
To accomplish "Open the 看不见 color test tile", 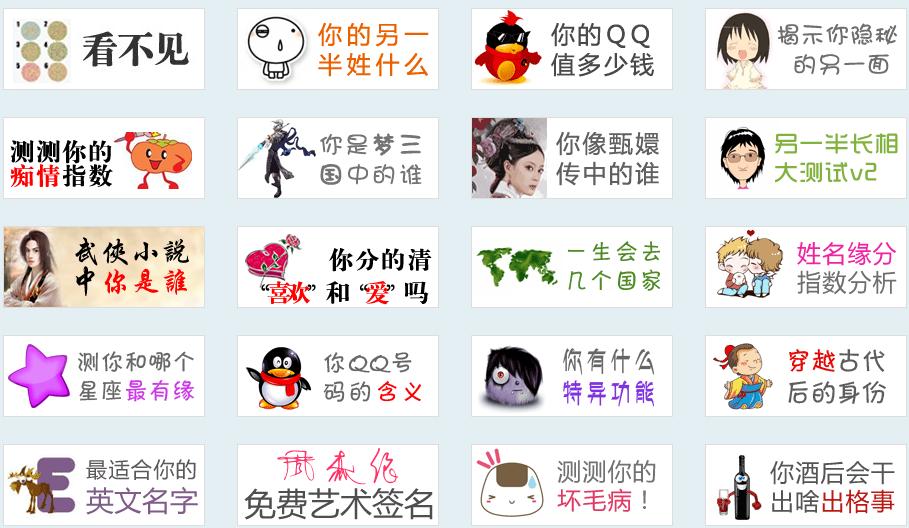I will coord(104,49).
